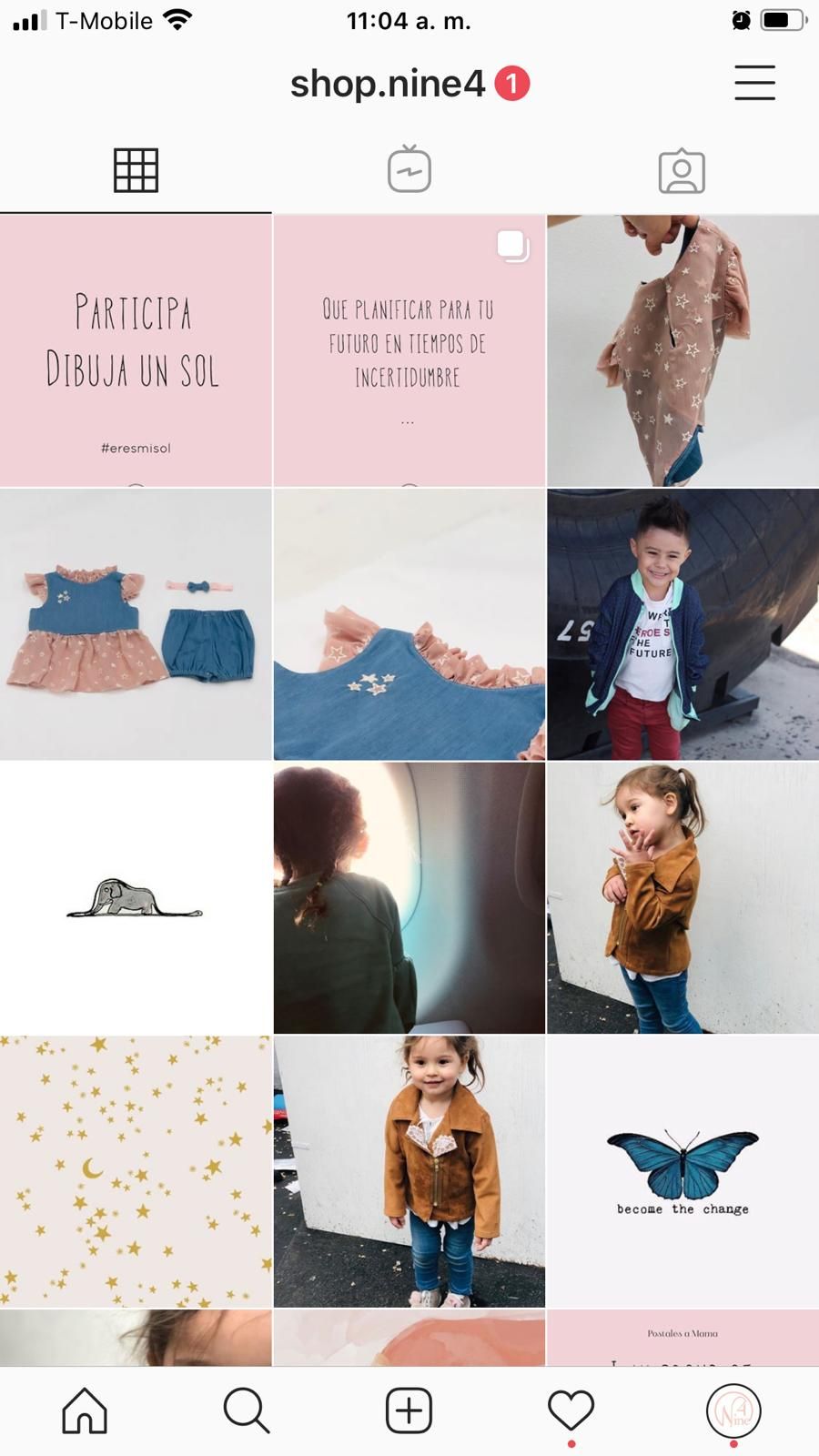Open the gold stars and moon pattern post
The image size is (819, 1456).
[x=136, y=1172]
